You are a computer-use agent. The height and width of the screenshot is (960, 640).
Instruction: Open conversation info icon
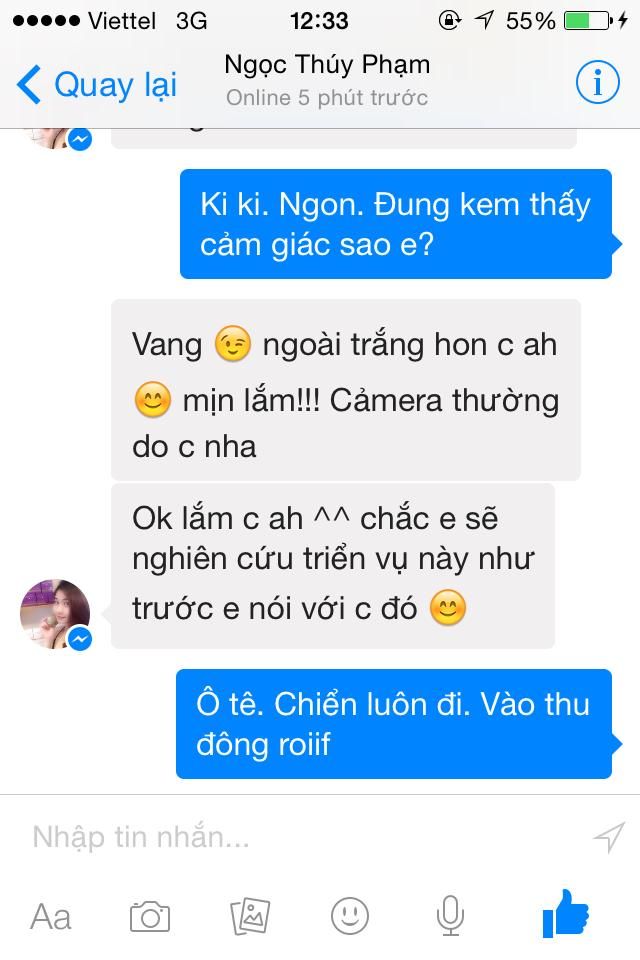(x=598, y=84)
